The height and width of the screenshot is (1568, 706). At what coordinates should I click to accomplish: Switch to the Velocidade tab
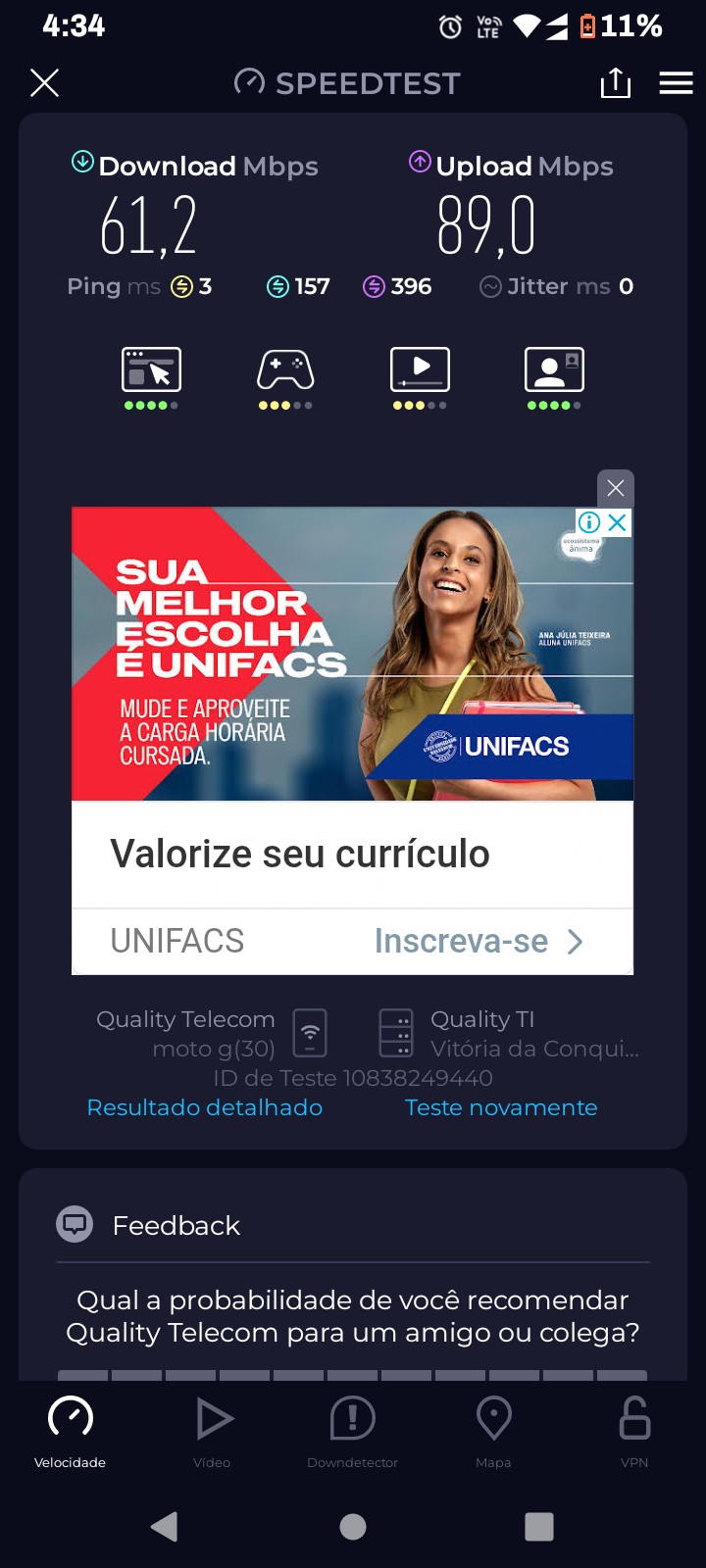point(71,1431)
